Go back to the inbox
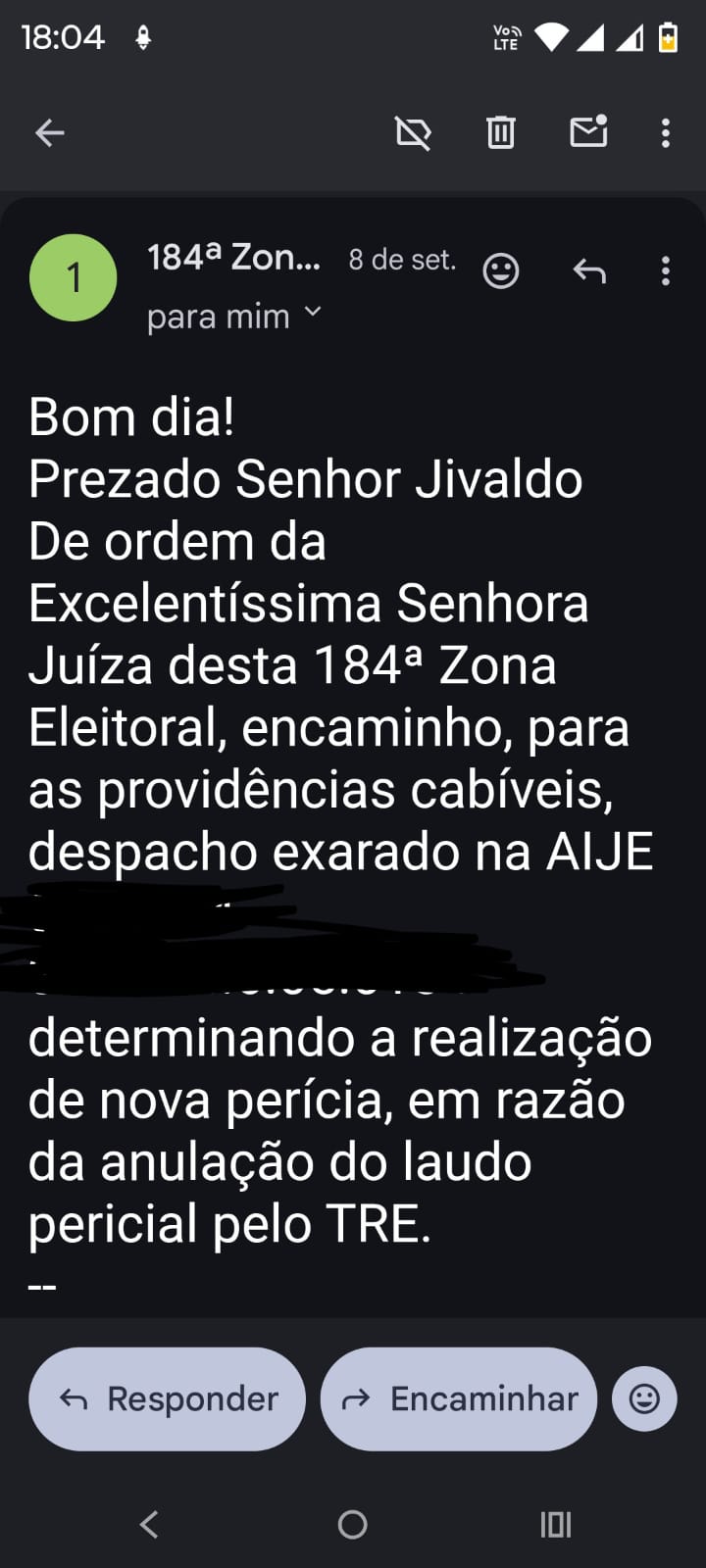Image resolution: width=706 pixels, height=1568 pixels. (50, 132)
